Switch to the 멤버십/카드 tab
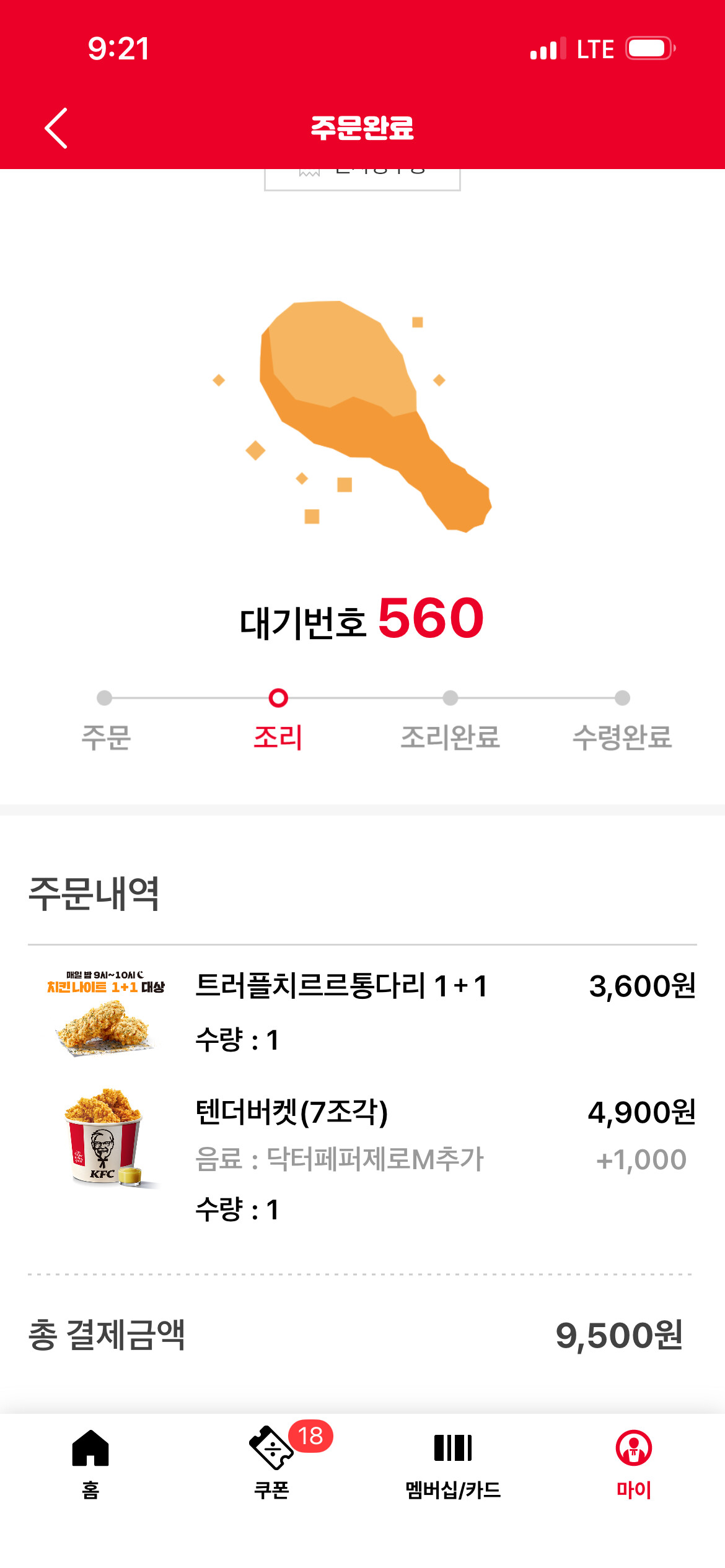725x1568 pixels. tap(453, 1463)
